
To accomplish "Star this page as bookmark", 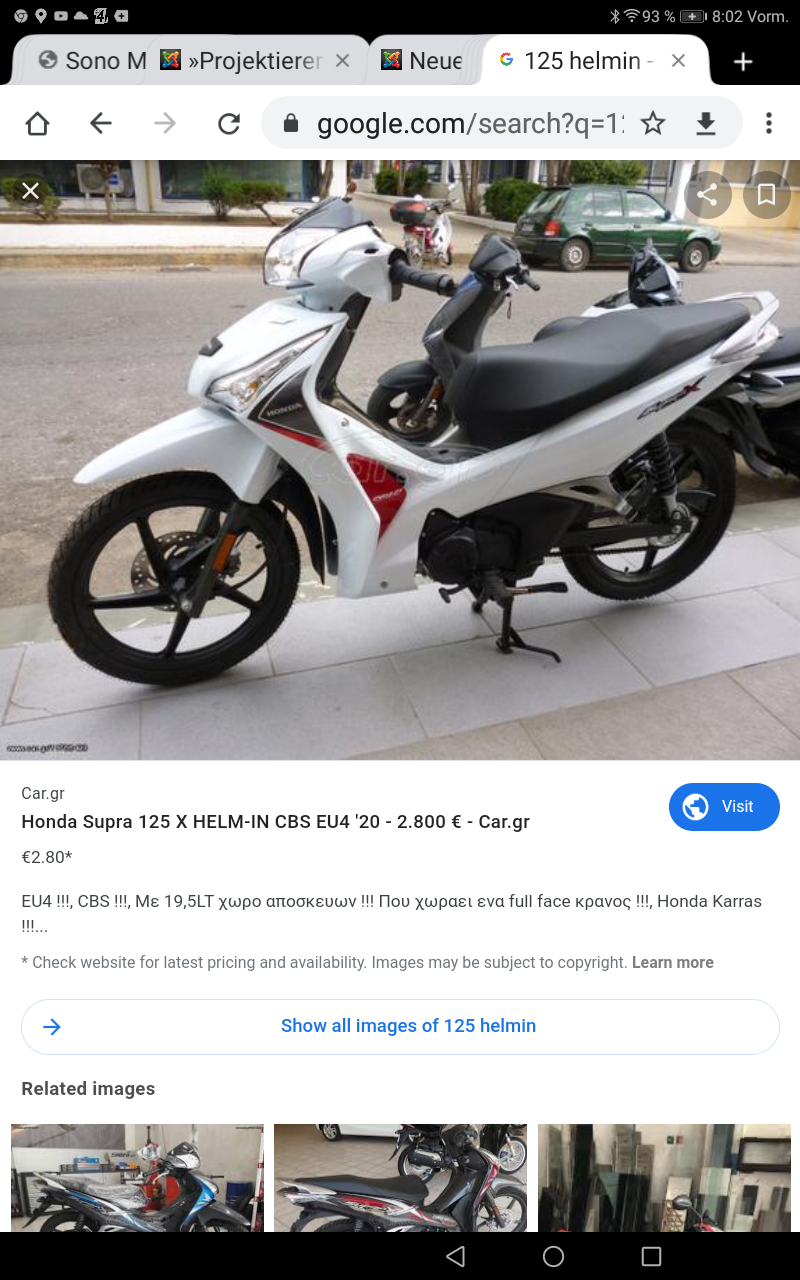I will (x=653, y=123).
